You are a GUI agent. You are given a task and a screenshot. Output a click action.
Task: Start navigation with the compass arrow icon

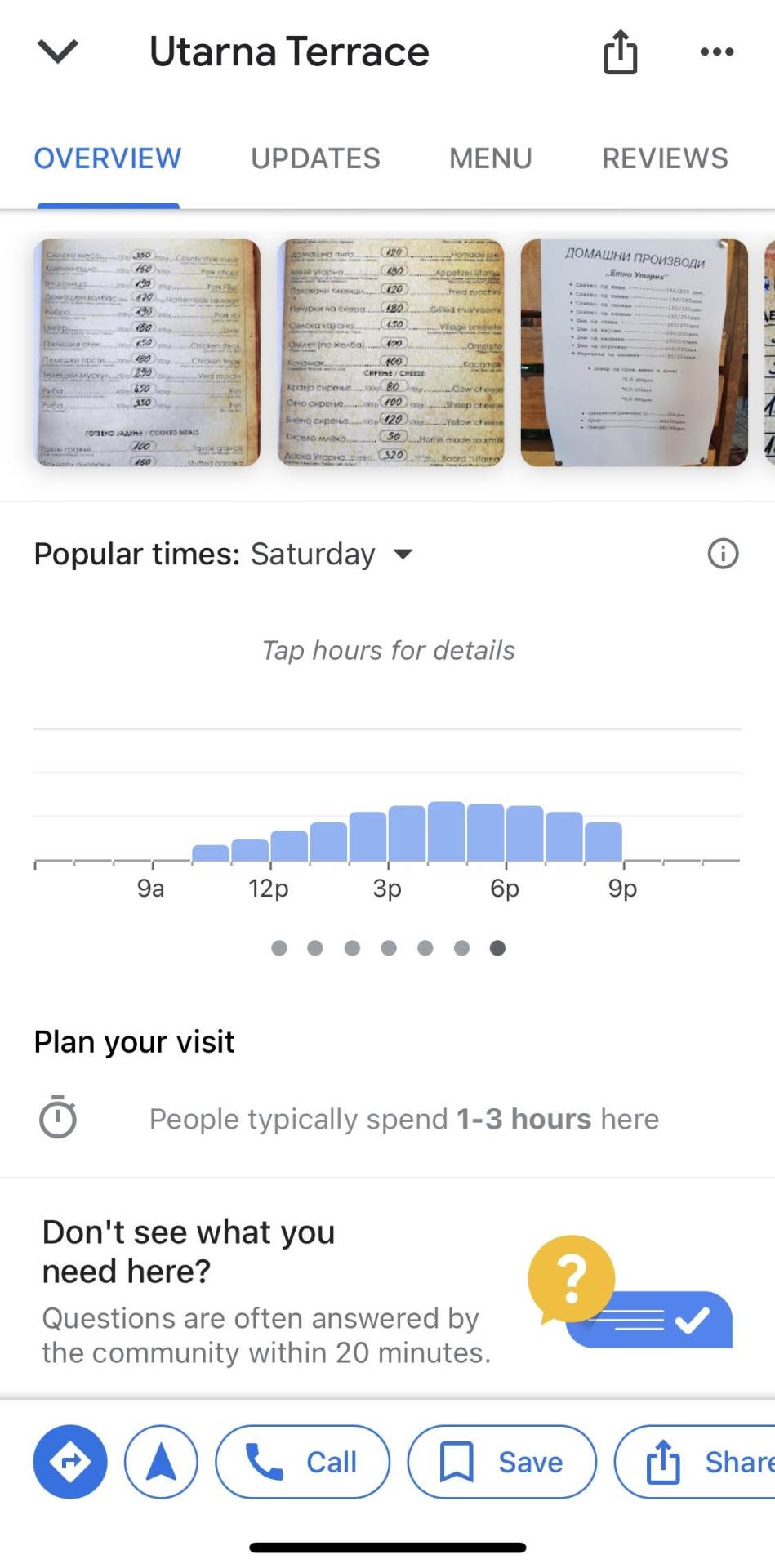pos(160,1462)
